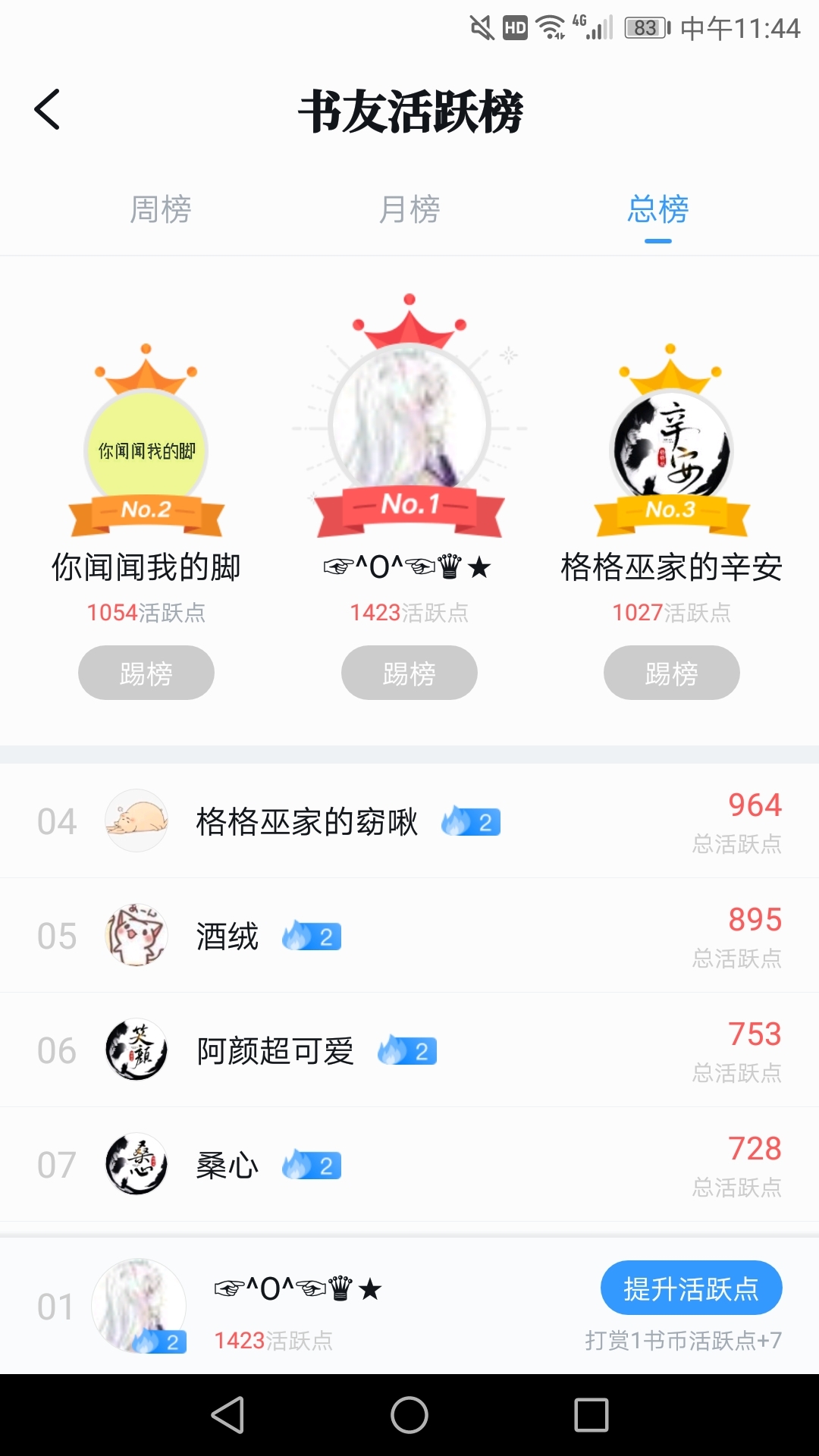Open rank 07 row 桑心
Screen dimensions: 819x1456
tap(409, 1165)
